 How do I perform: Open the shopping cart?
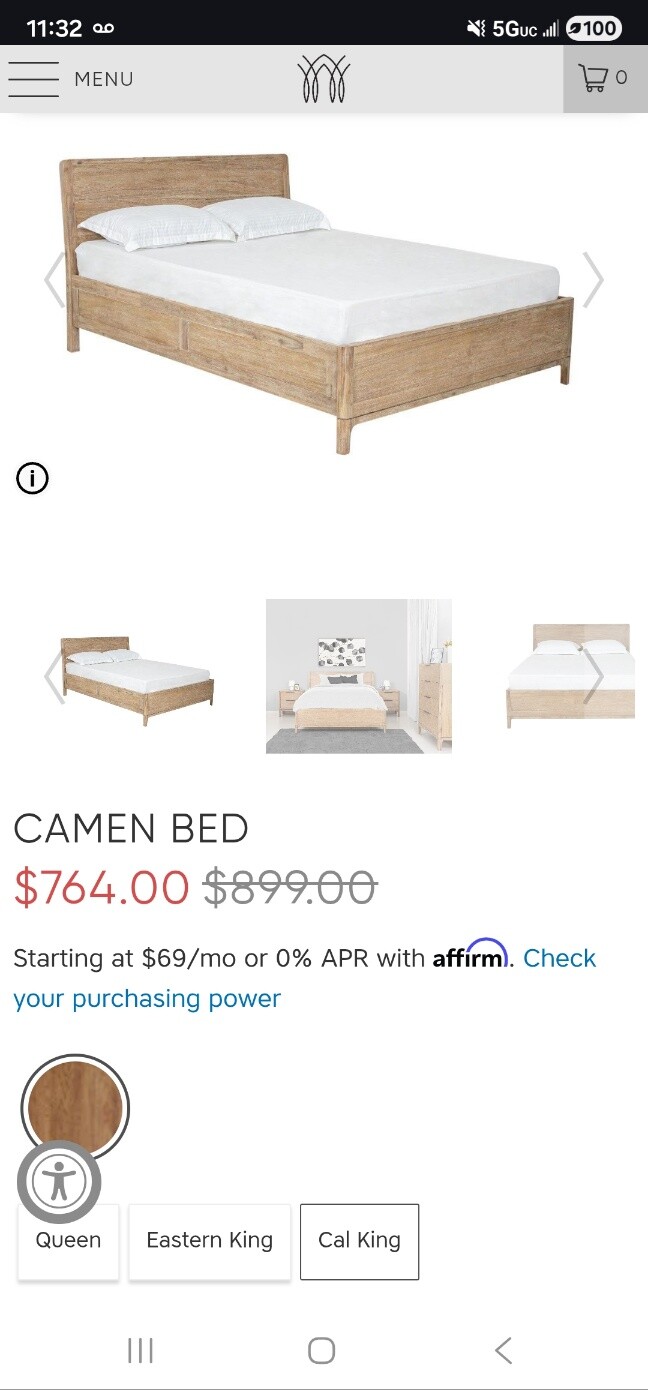click(x=604, y=78)
